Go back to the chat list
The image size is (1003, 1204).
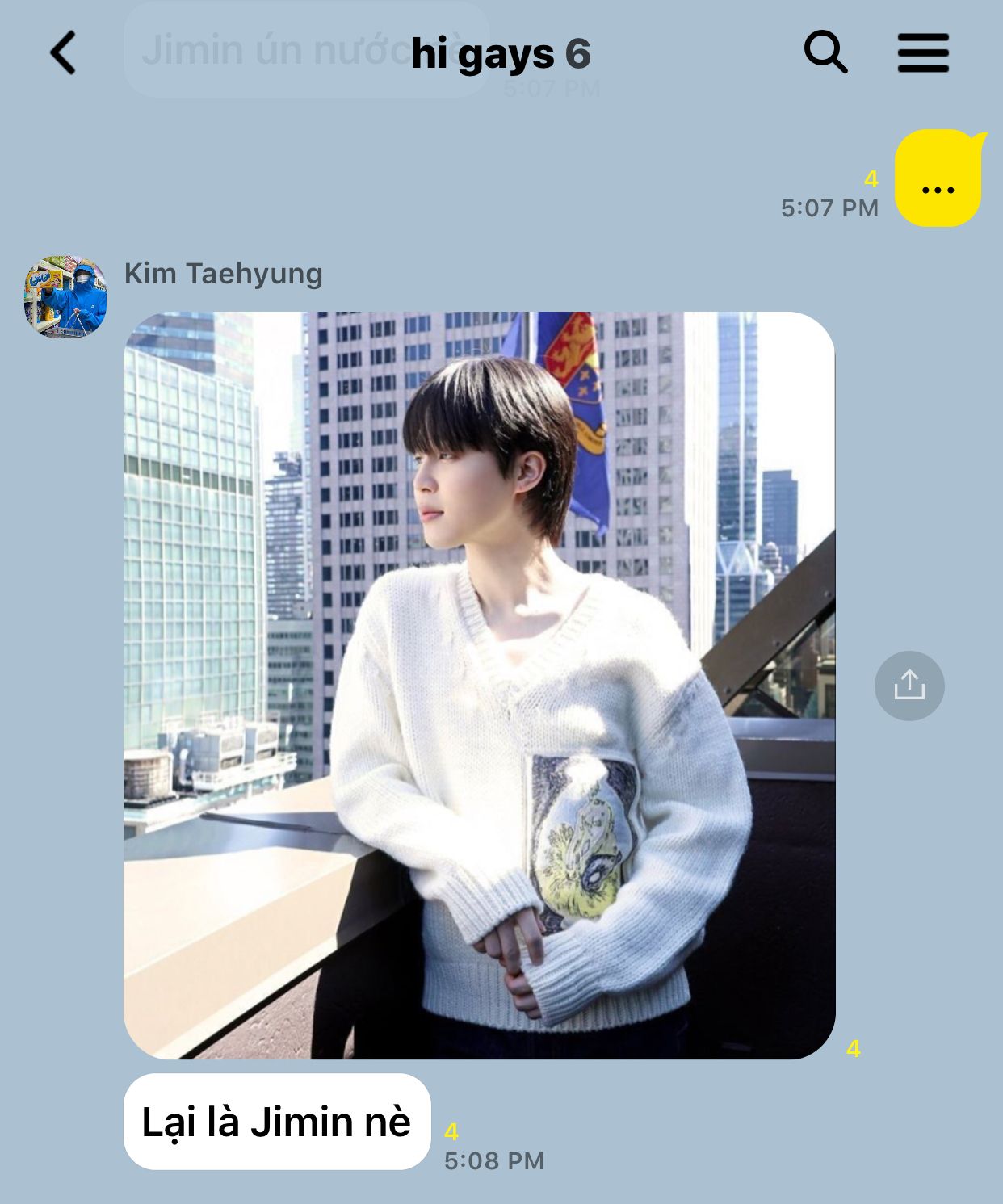tap(63, 53)
